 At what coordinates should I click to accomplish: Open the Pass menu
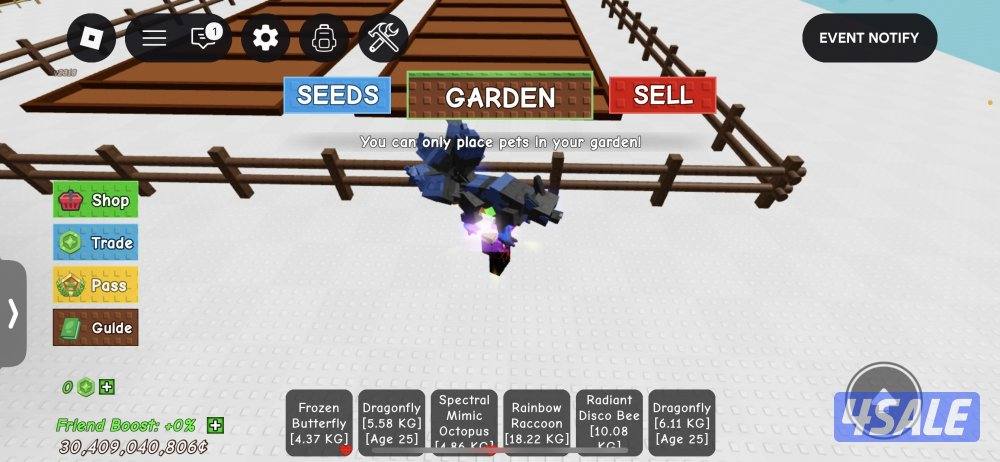point(96,285)
